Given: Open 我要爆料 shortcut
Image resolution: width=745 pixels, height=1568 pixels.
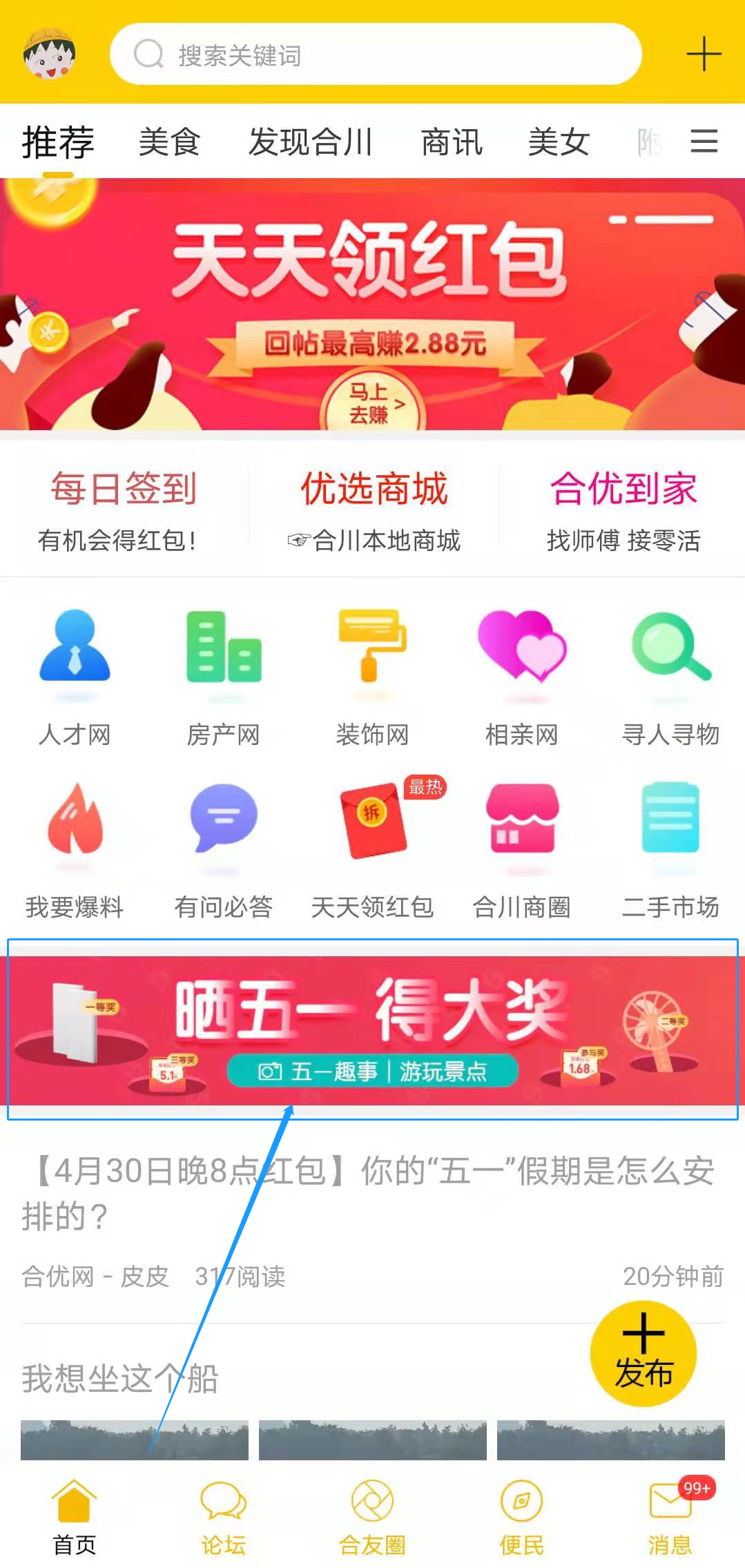Looking at the screenshot, I should coord(75,849).
